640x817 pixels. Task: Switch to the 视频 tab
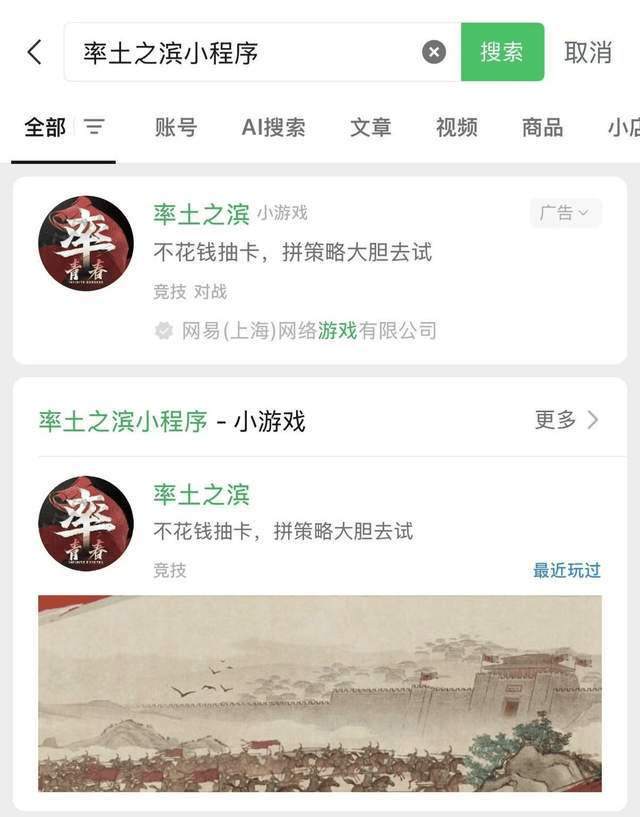point(456,127)
